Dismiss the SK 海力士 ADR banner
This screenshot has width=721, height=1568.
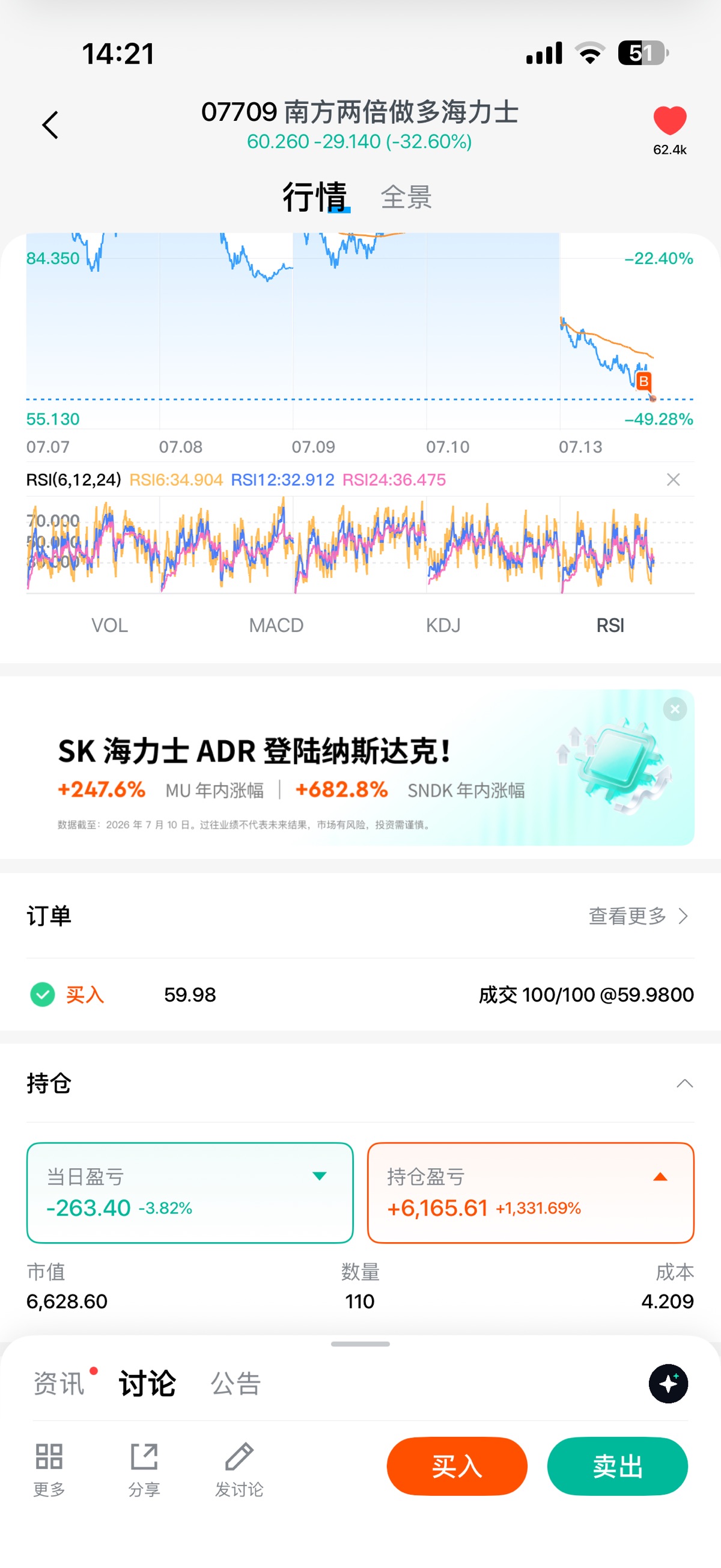click(x=675, y=709)
